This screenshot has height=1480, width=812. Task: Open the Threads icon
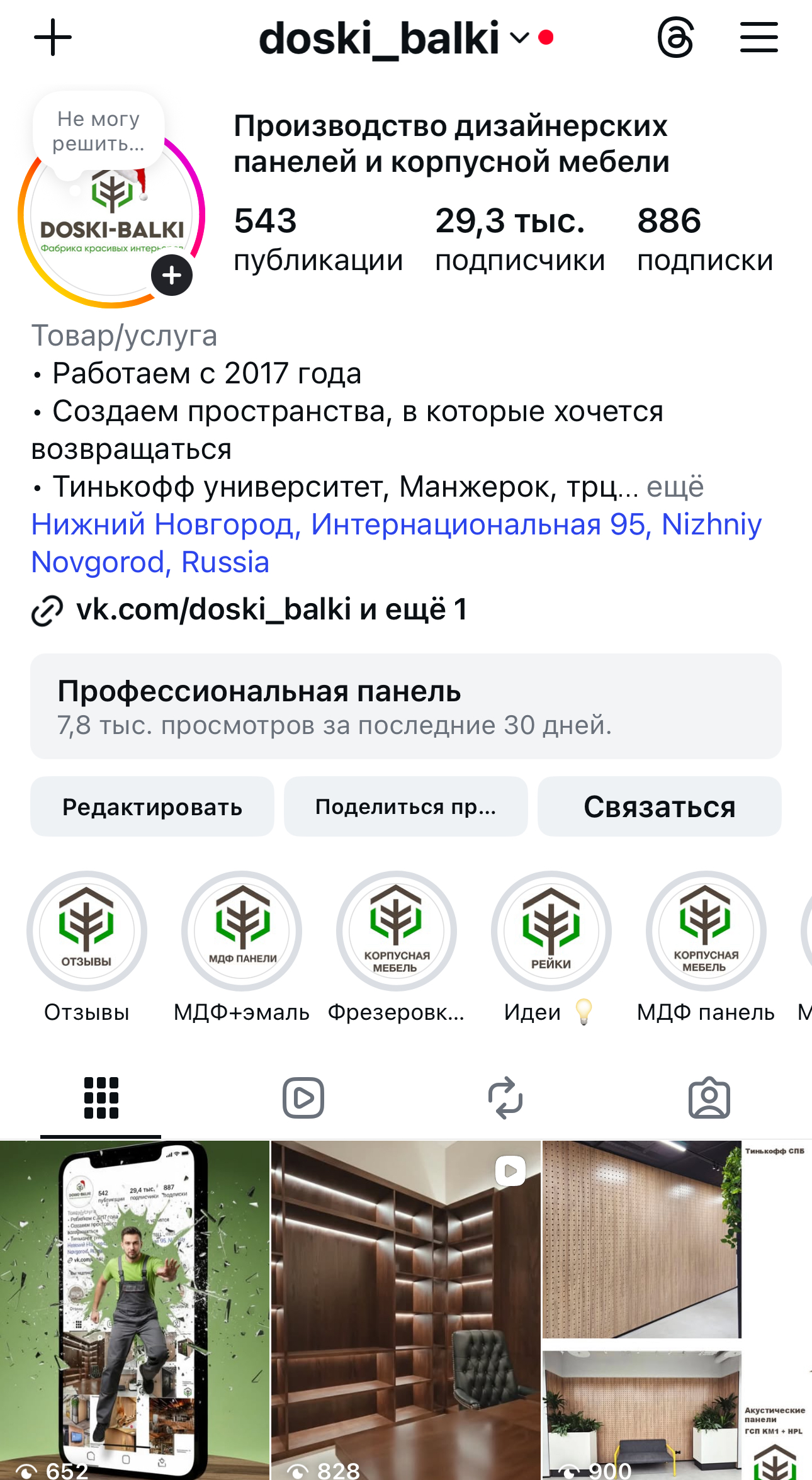pos(675,38)
